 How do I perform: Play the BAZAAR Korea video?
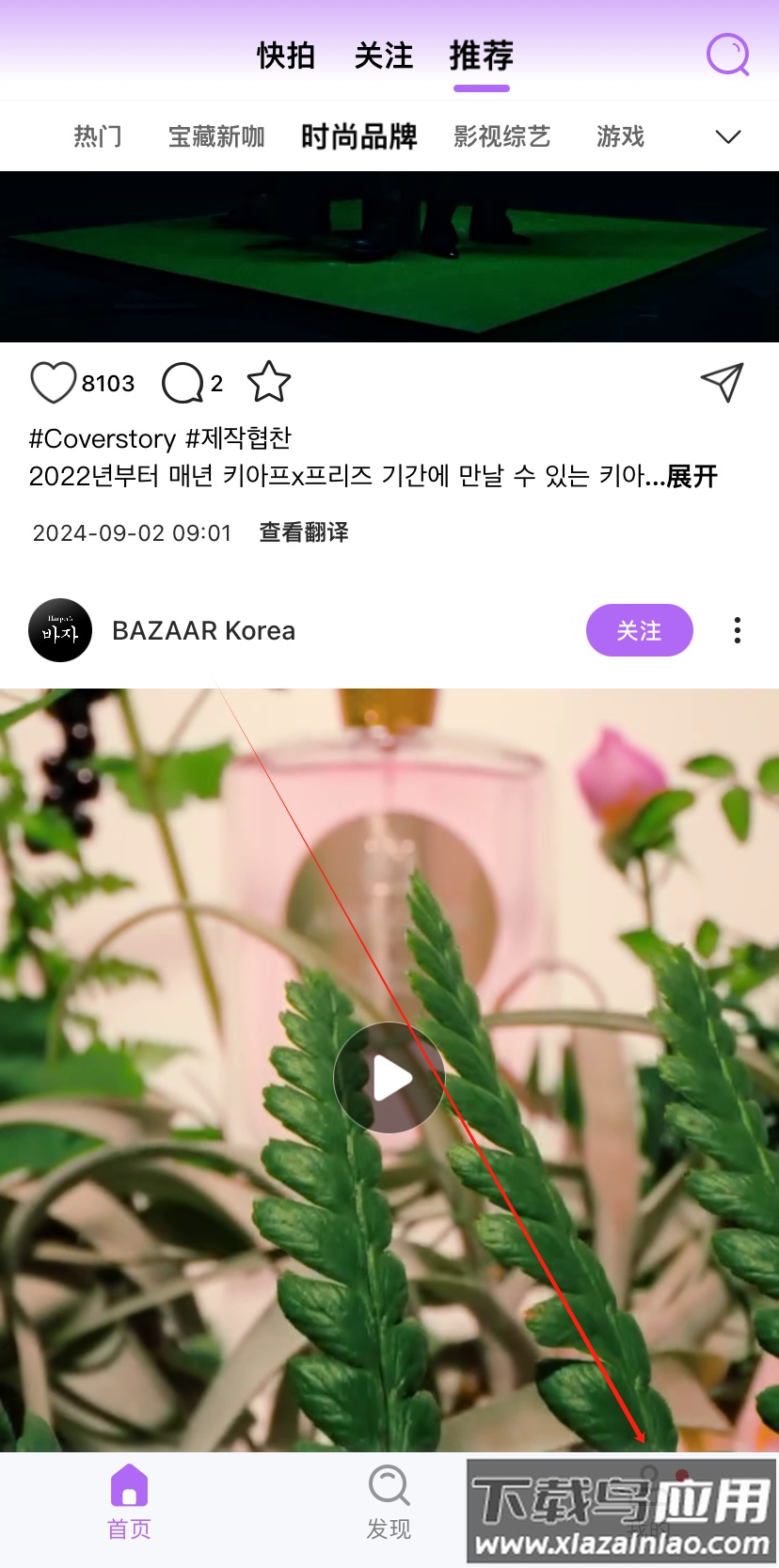389,1078
